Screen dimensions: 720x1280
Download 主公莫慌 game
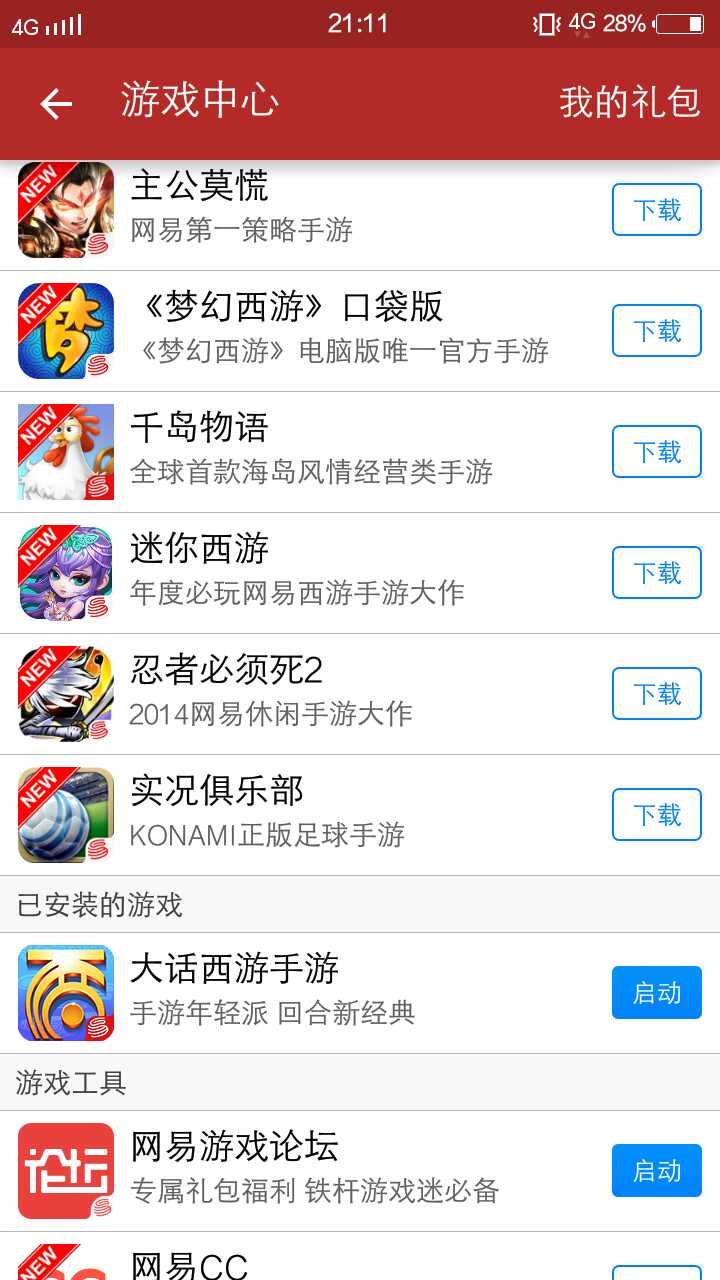(x=656, y=210)
